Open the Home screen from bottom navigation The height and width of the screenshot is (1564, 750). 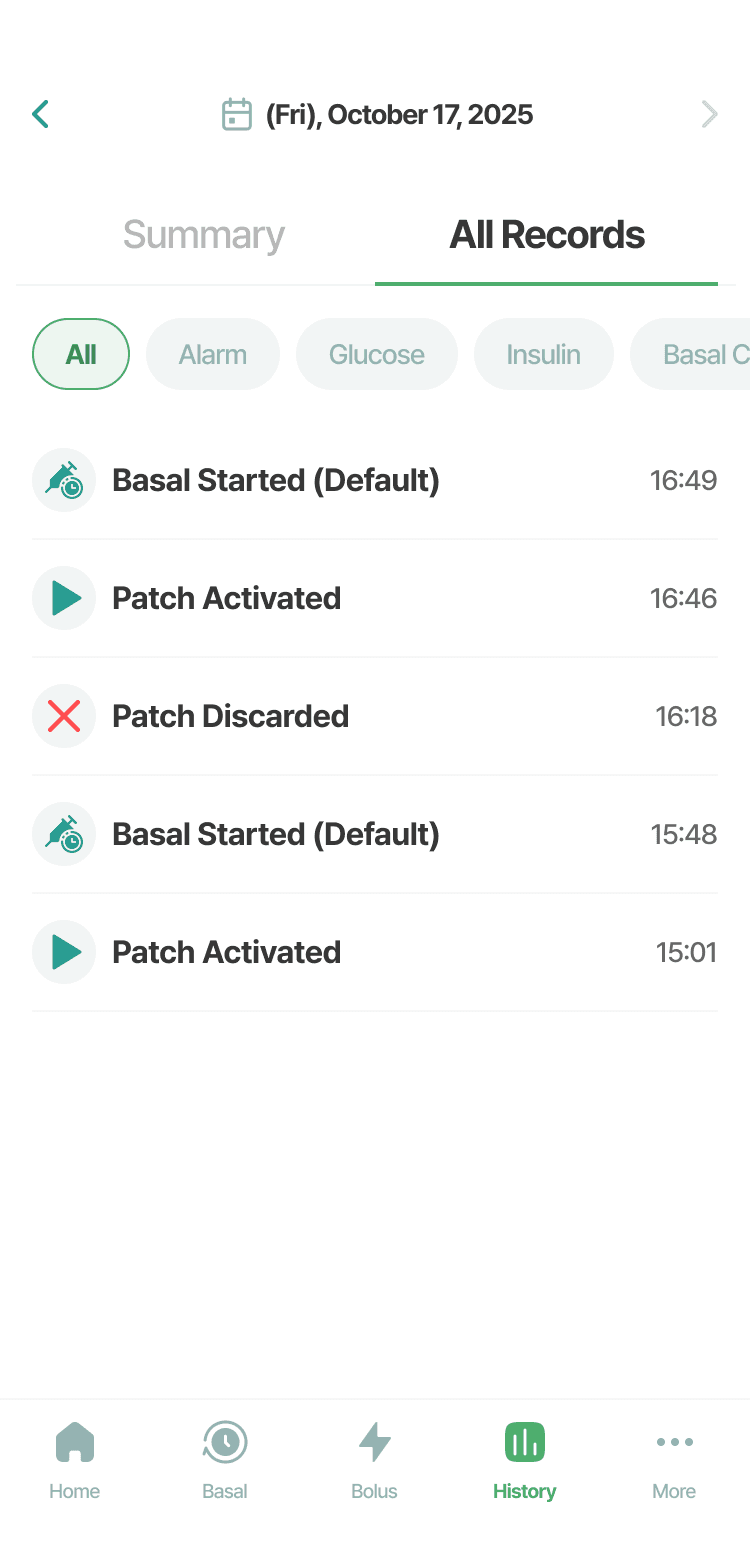coord(74,1459)
